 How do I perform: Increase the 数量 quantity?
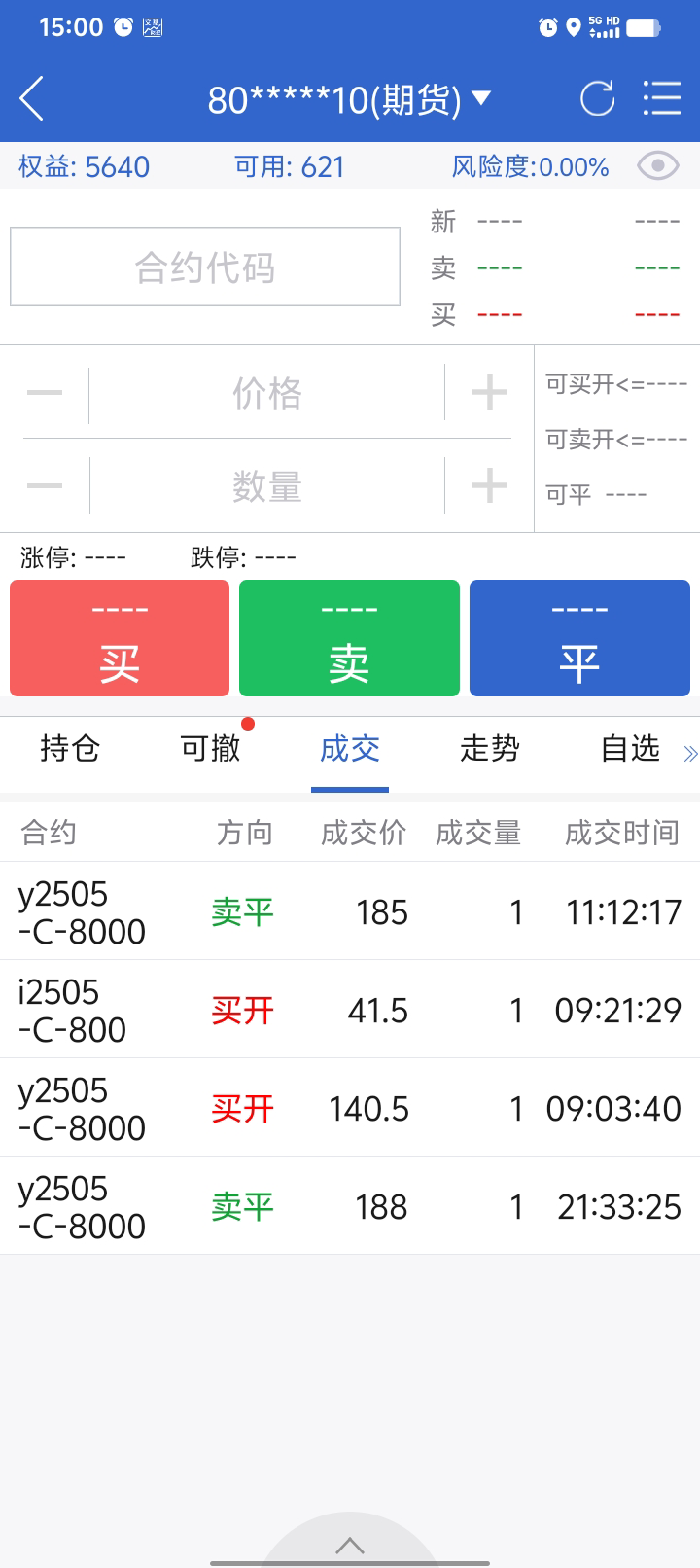tap(489, 485)
